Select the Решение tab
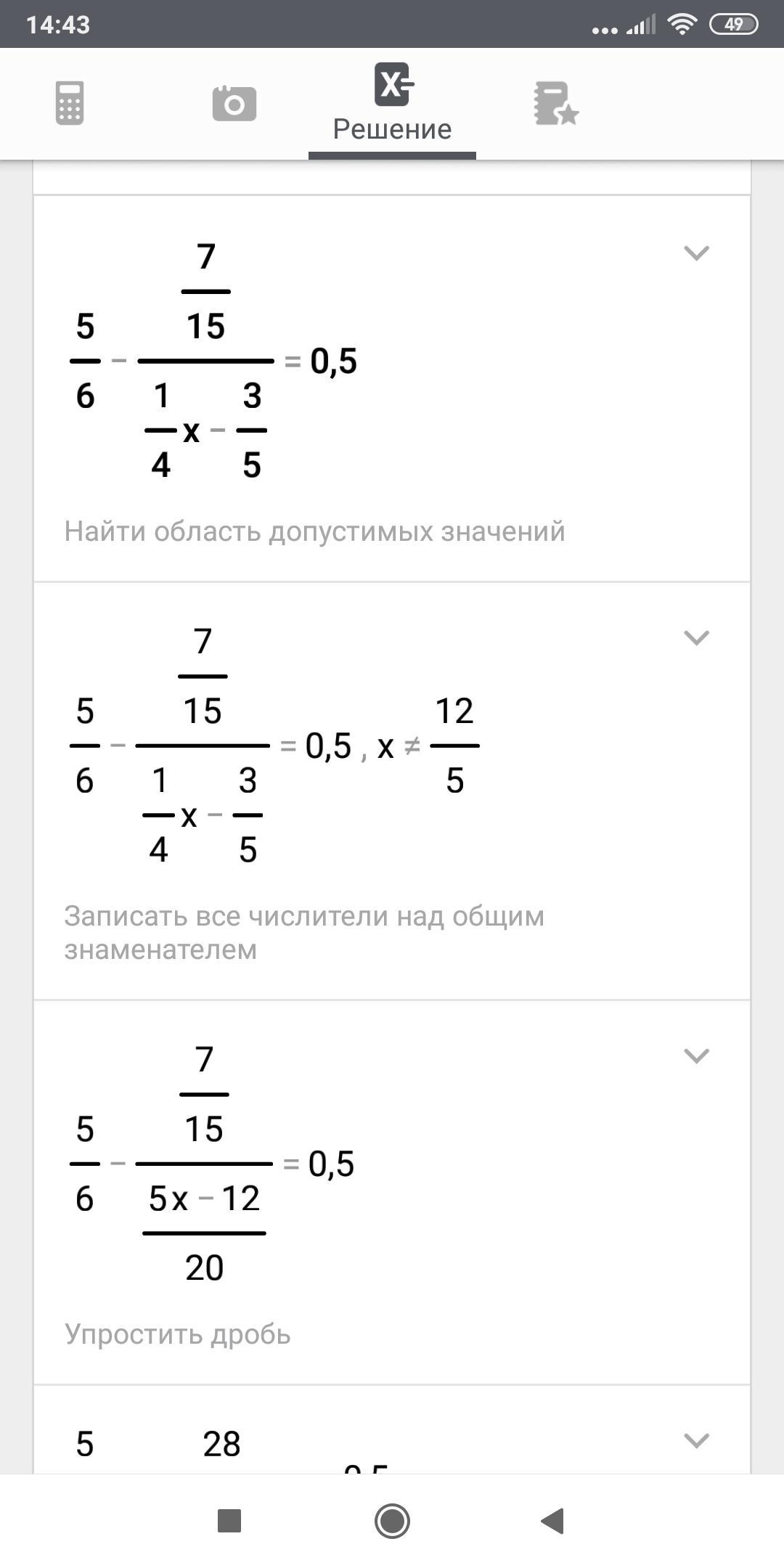784x1568 pixels. tap(392, 103)
